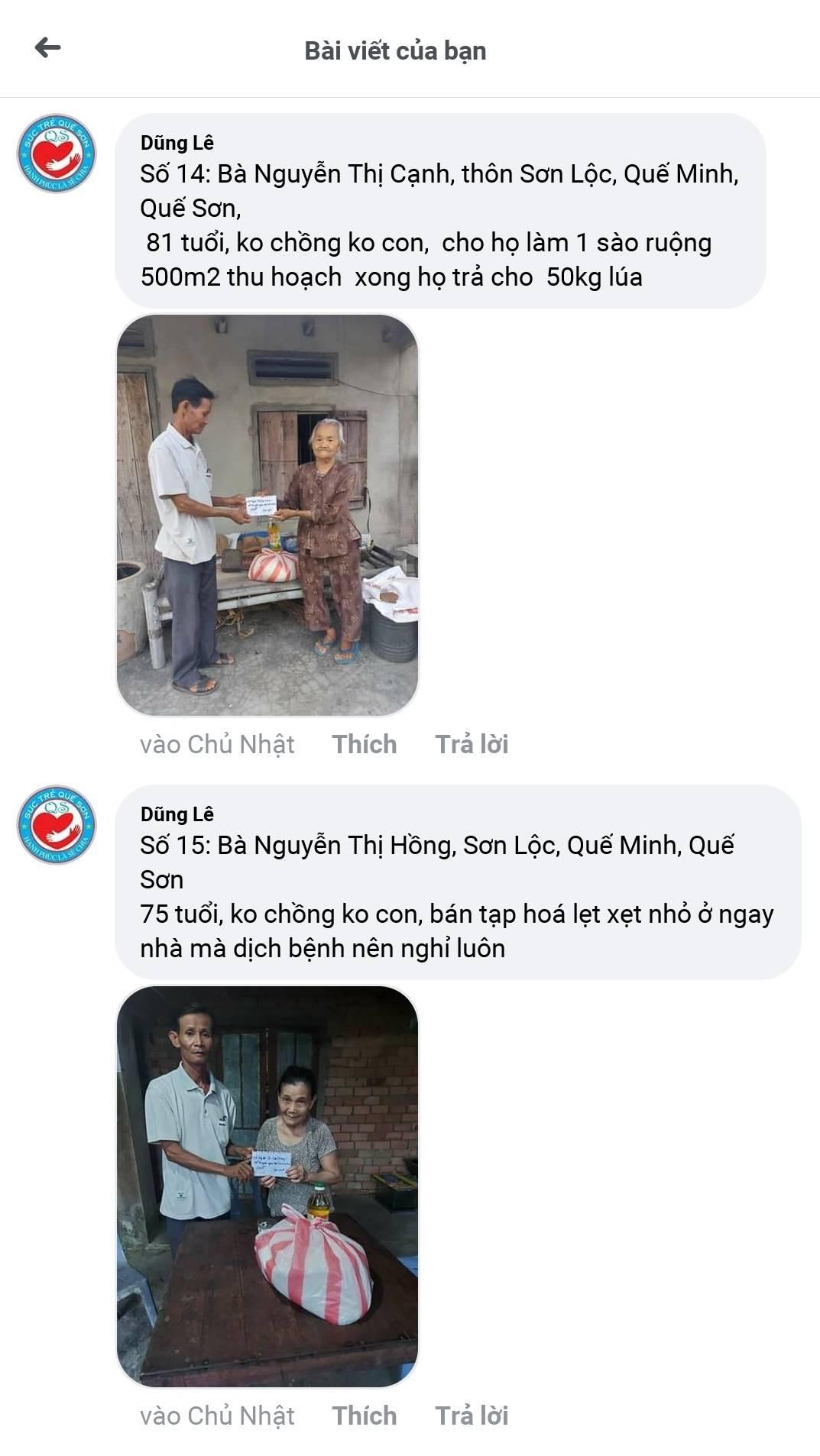The height and width of the screenshot is (1456, 820).
Task: Reply to the Số 15 comment with Trả lời
Action: point(472,1416)
